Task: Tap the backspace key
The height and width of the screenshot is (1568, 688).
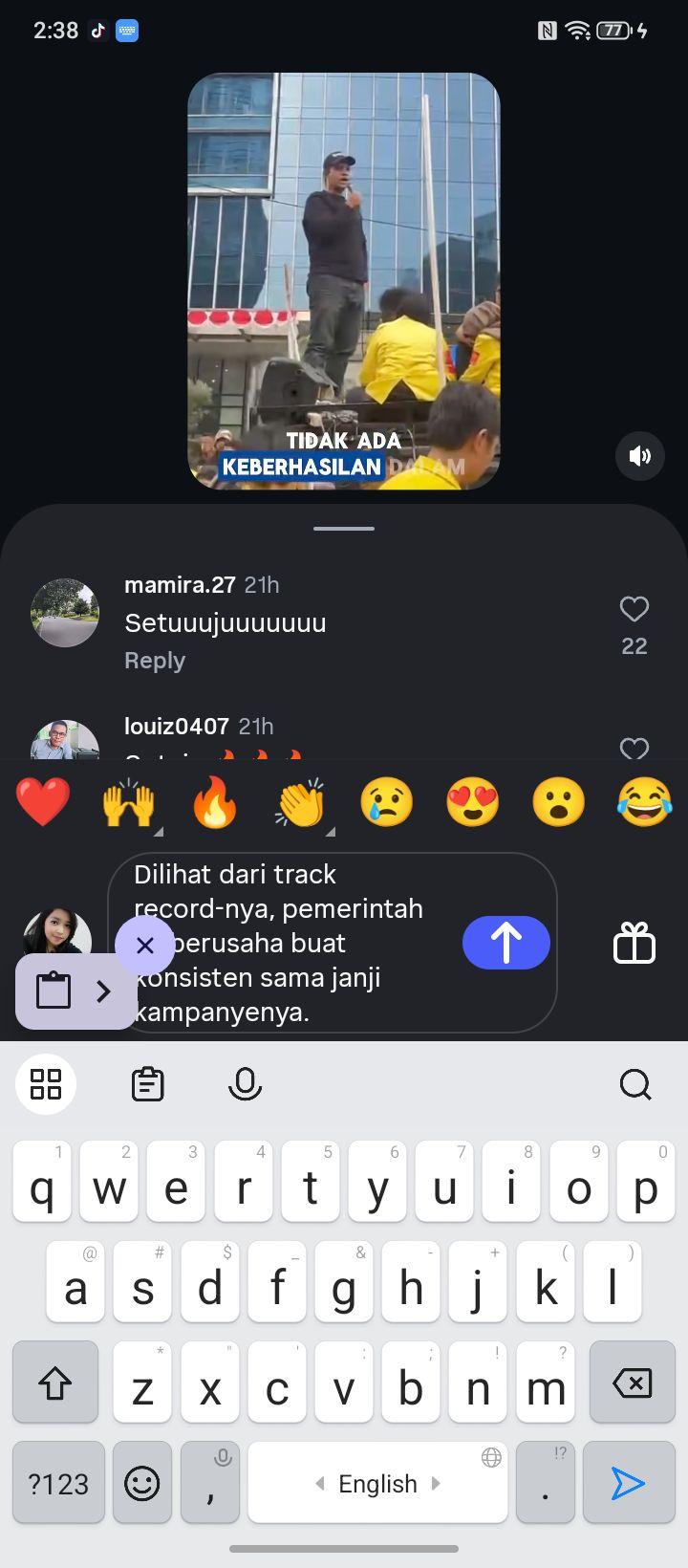Action: coord(632,1383)
